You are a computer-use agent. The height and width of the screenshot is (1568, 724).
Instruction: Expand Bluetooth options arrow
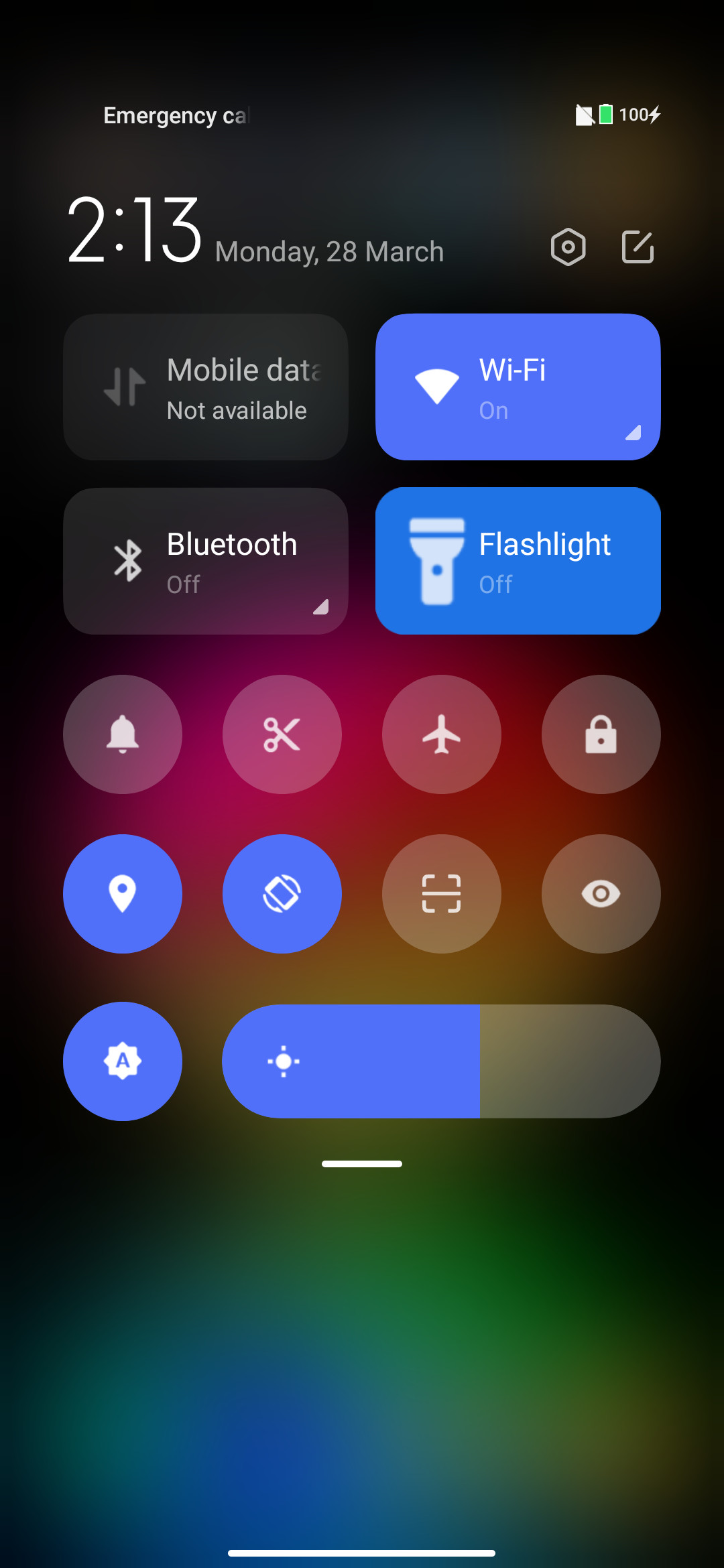coord(321,607)
